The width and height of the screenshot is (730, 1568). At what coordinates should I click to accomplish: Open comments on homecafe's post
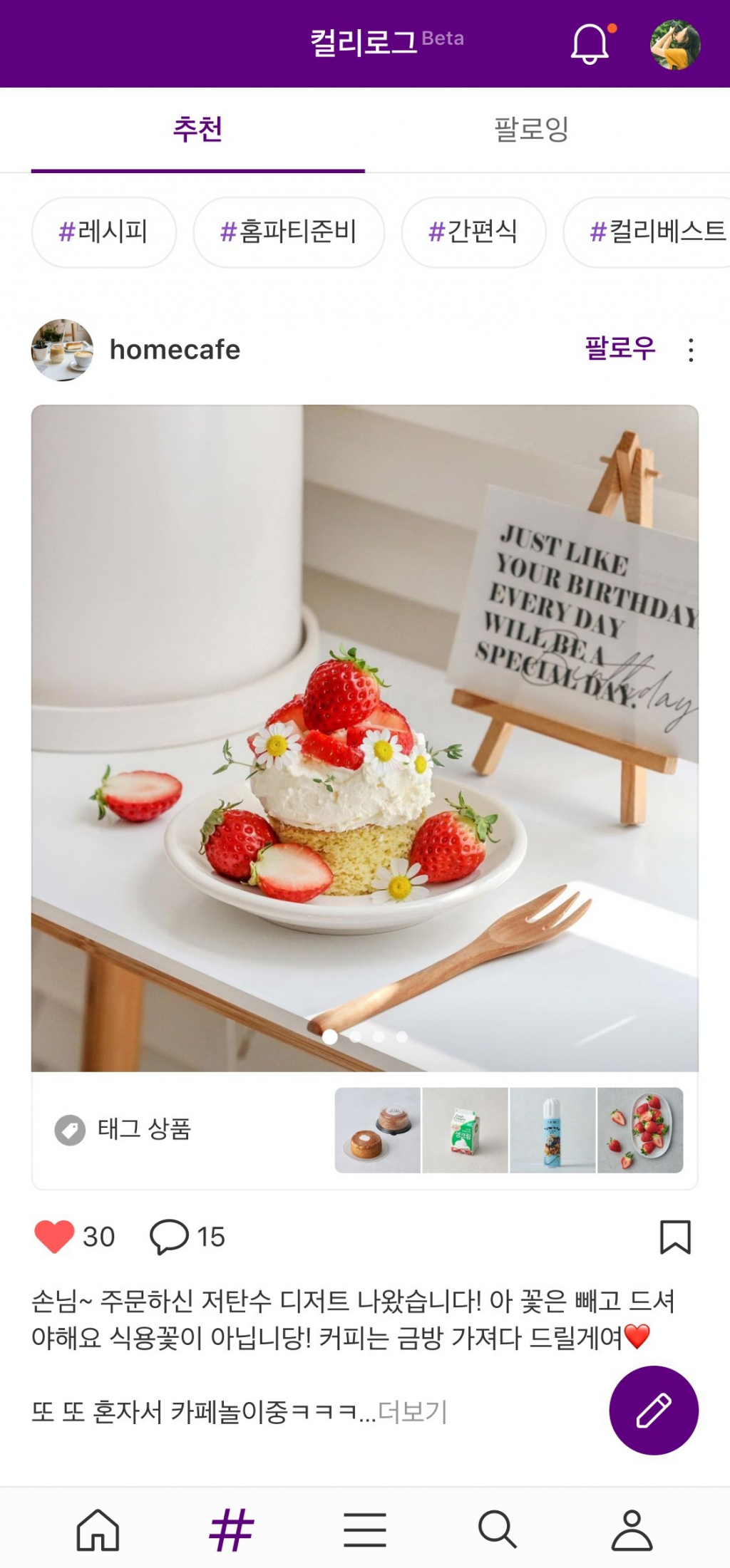(169, 1236)
